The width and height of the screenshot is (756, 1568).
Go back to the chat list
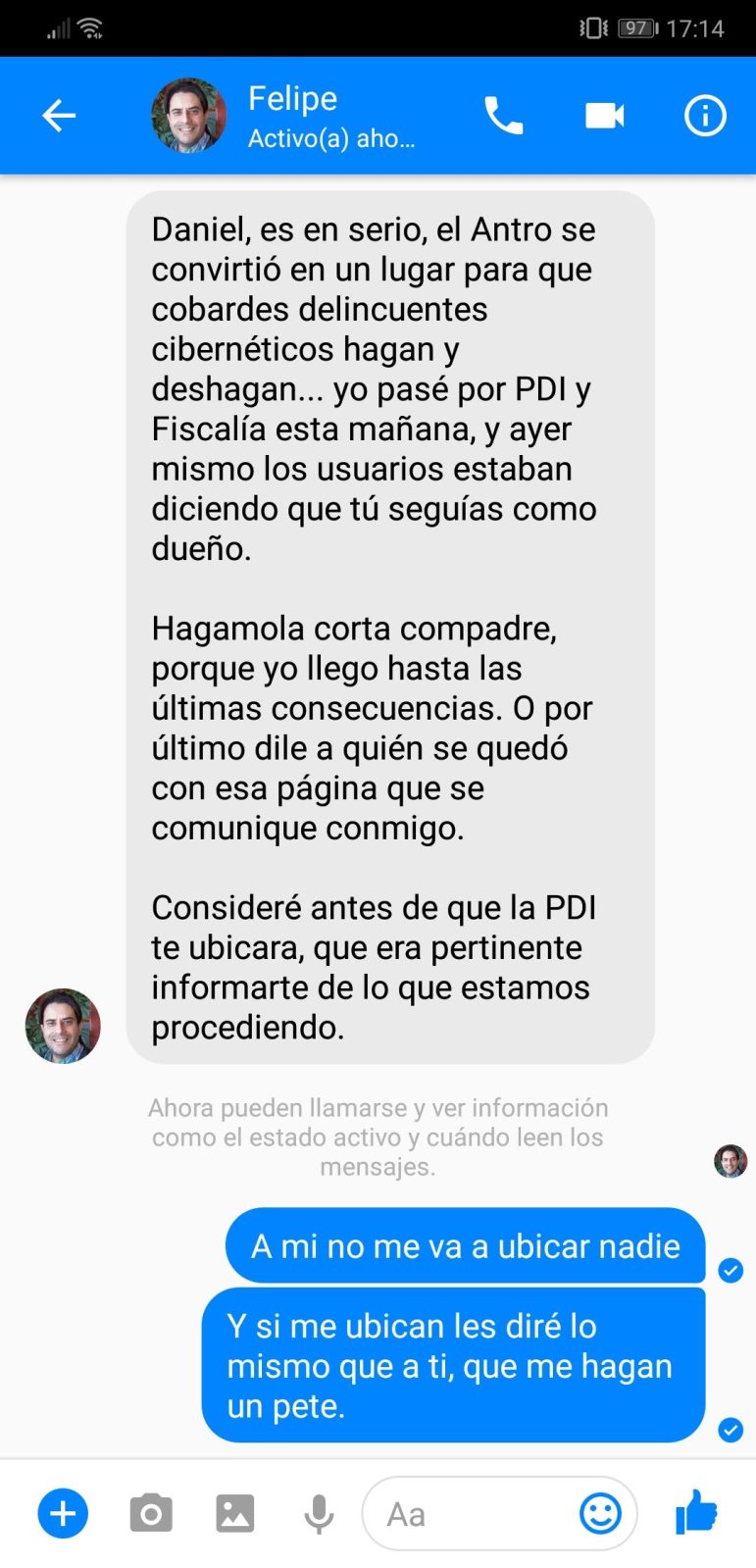point(59,116)
